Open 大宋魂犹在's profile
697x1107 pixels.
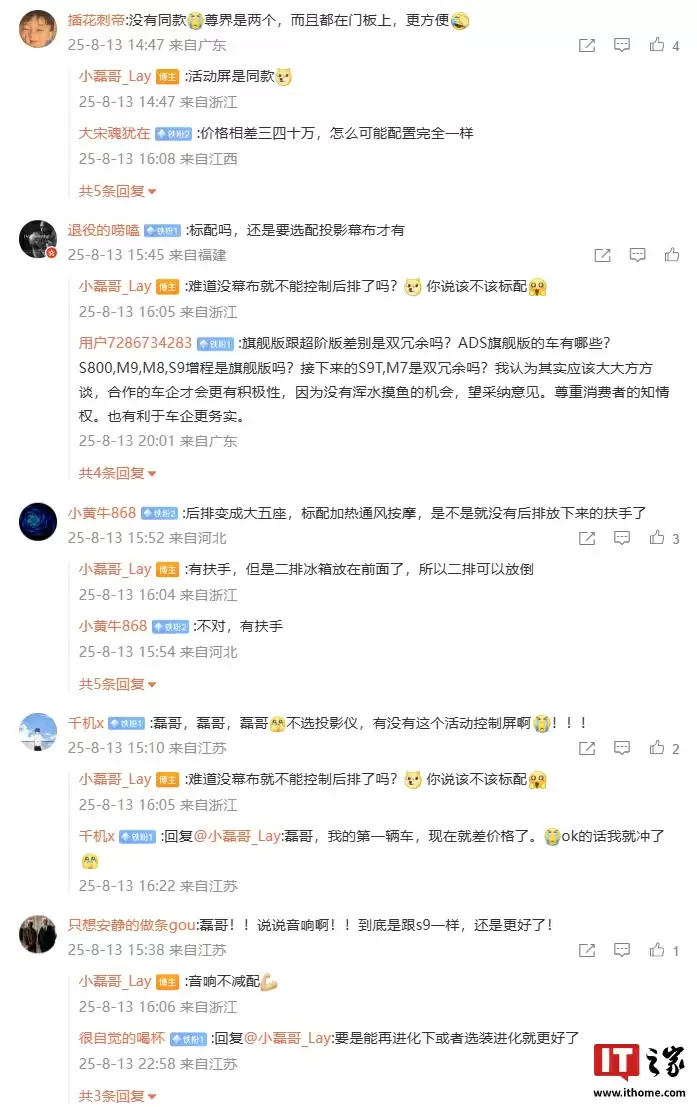coord(114,133)
